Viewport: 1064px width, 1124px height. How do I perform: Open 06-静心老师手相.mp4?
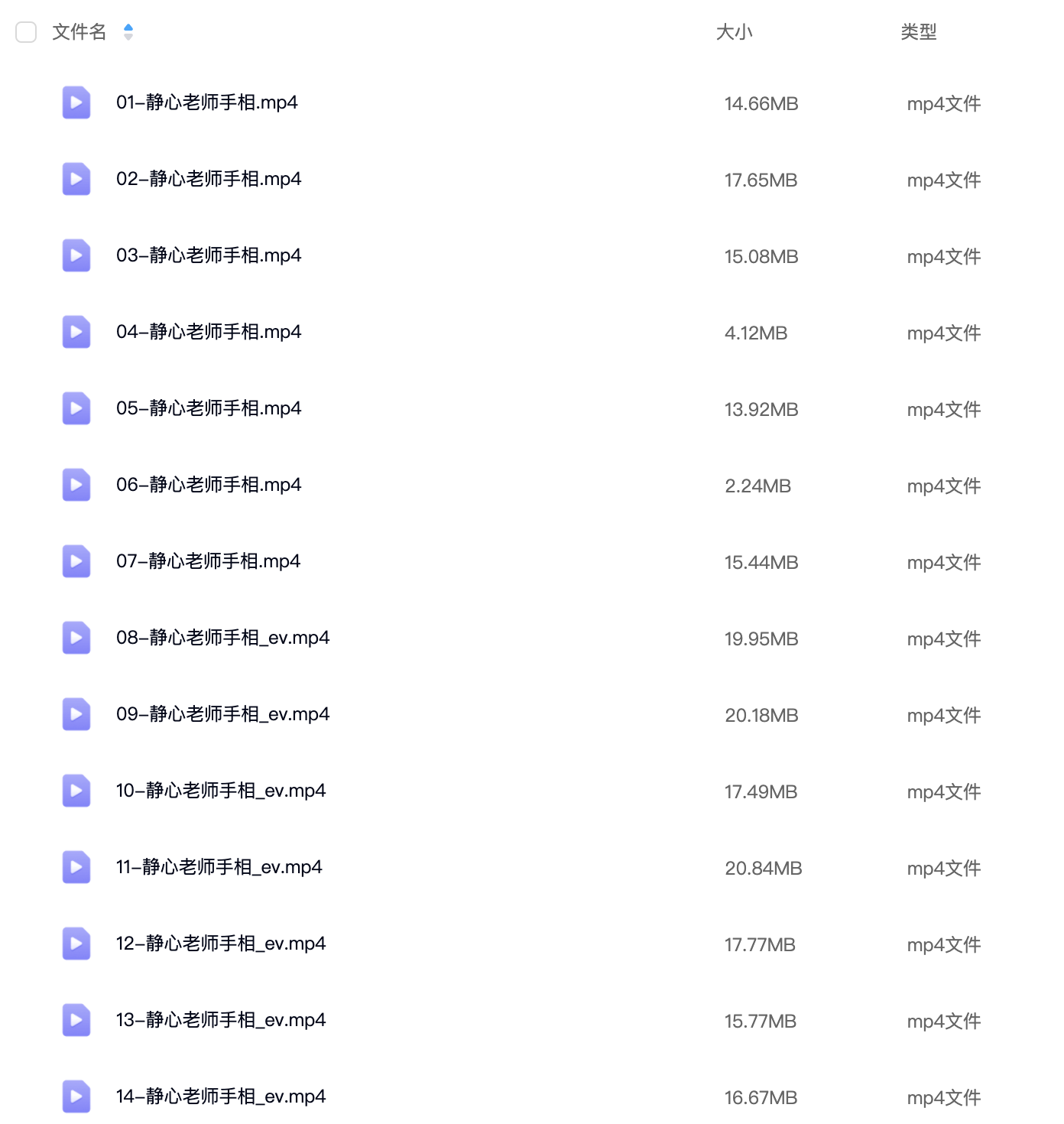tap(208, 485)
